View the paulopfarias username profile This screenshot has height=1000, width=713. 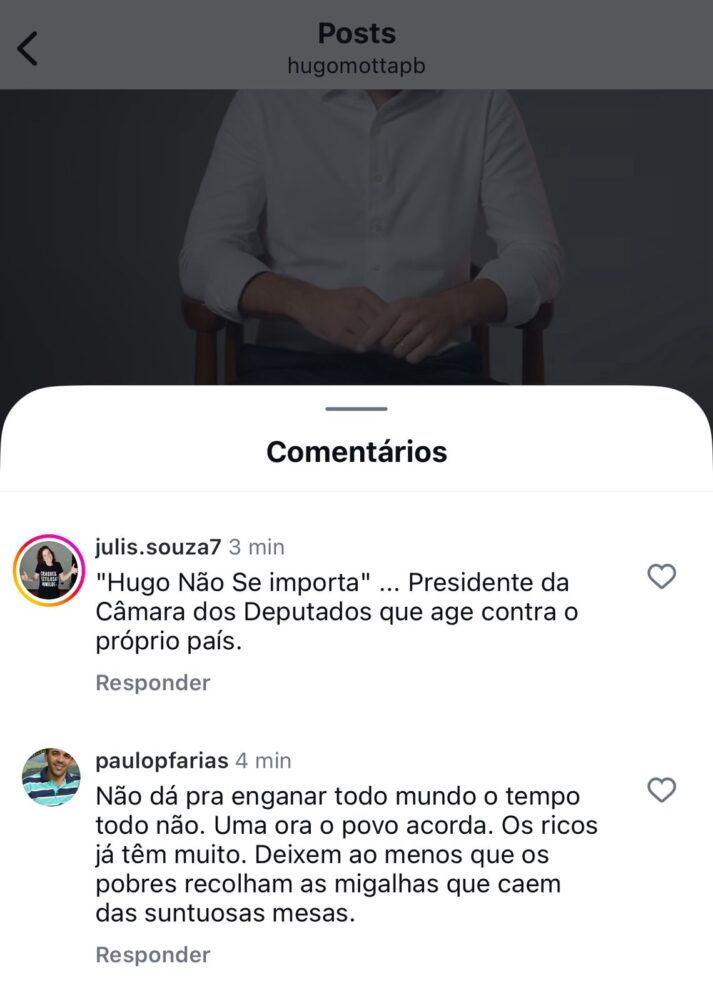tap(162, 761)
